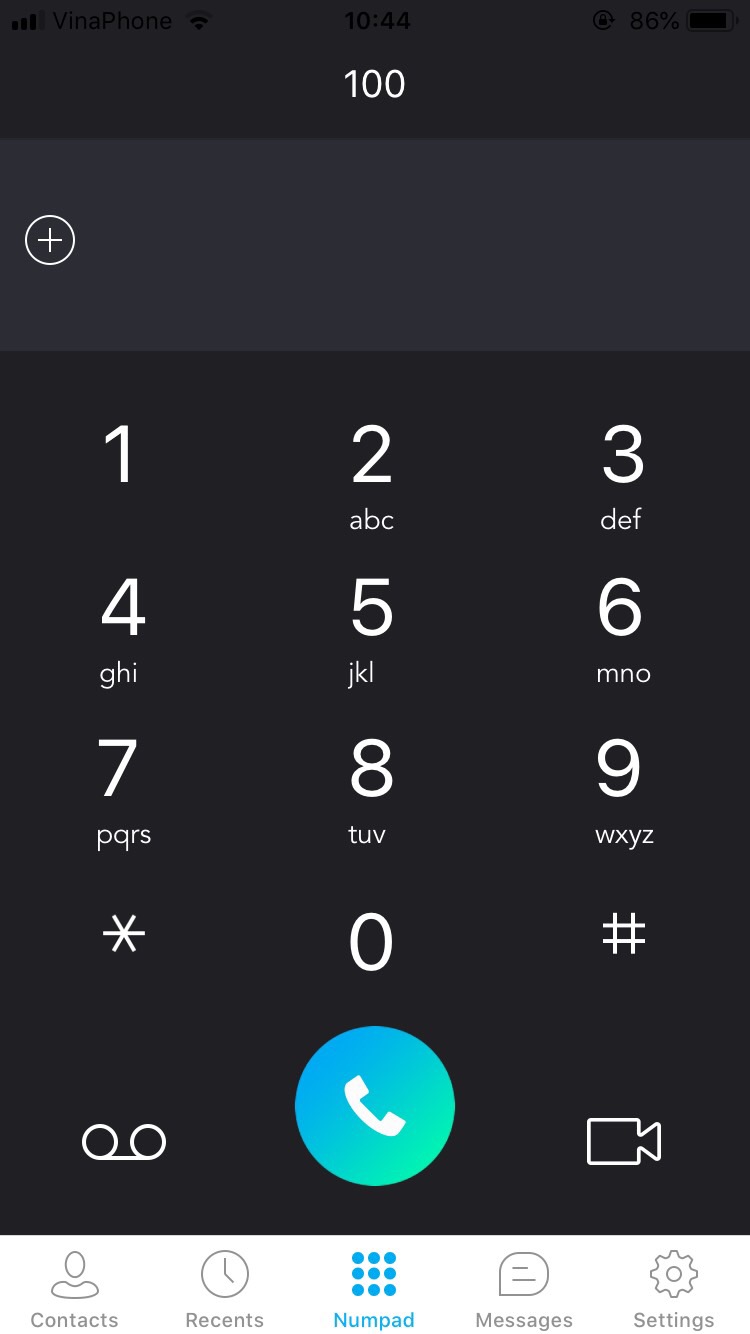Open the Settings tab

[674, 1290]
